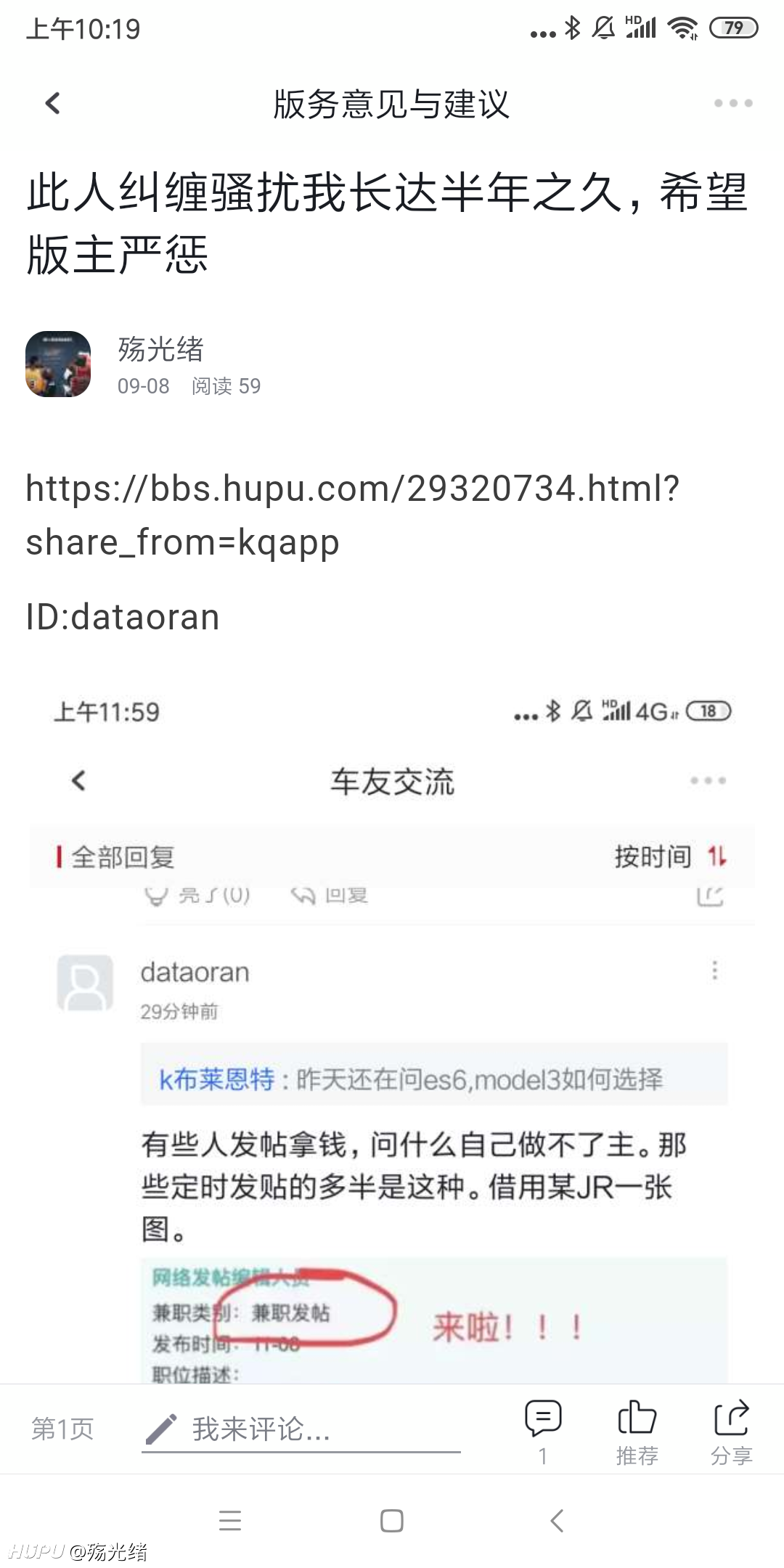Viewport: 784px width, 1568px height.
Task: Open recent apps from the navigation bar
Action: point(230,1521)
